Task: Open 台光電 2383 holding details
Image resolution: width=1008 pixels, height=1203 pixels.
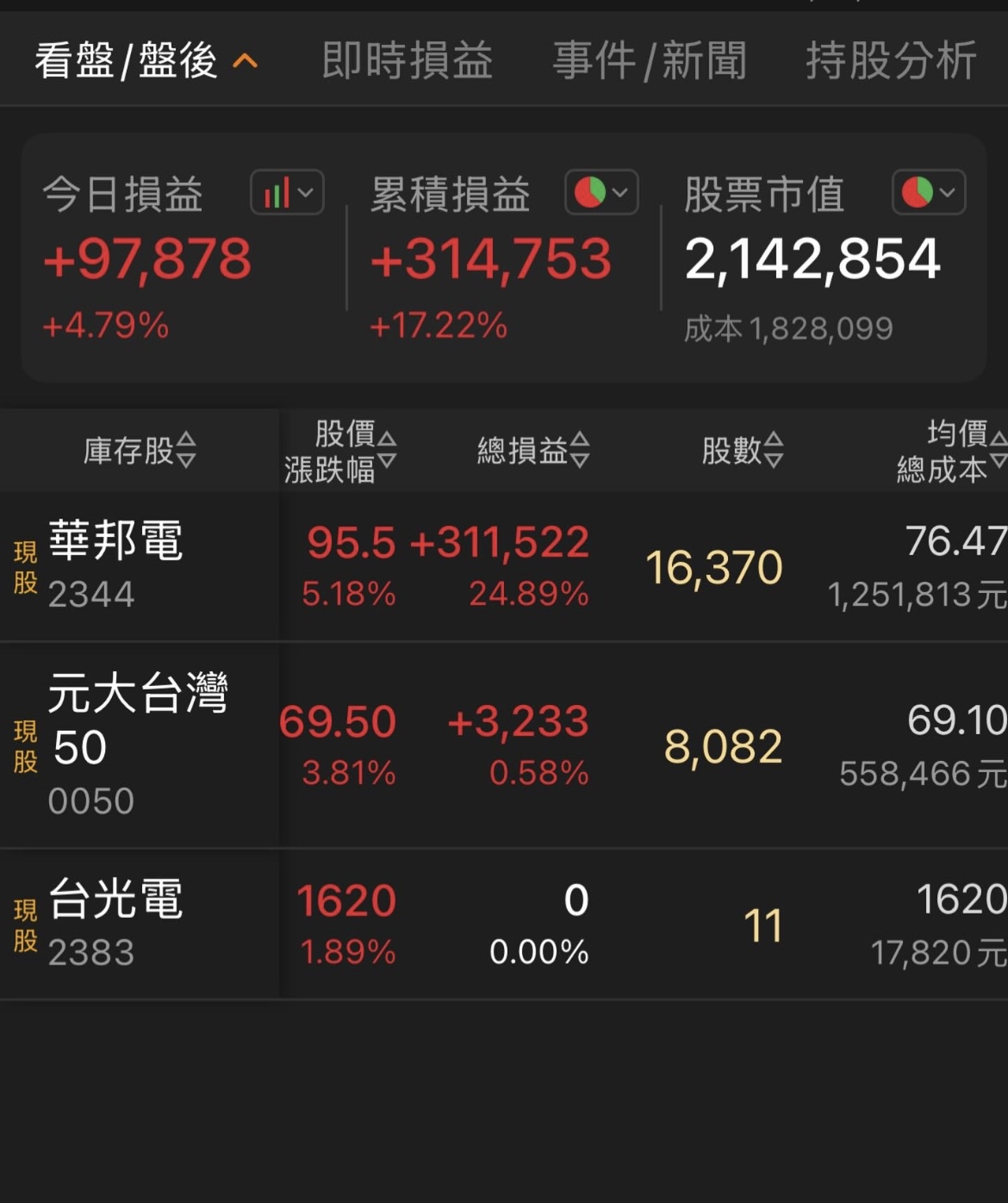Action: click(115, 924)
